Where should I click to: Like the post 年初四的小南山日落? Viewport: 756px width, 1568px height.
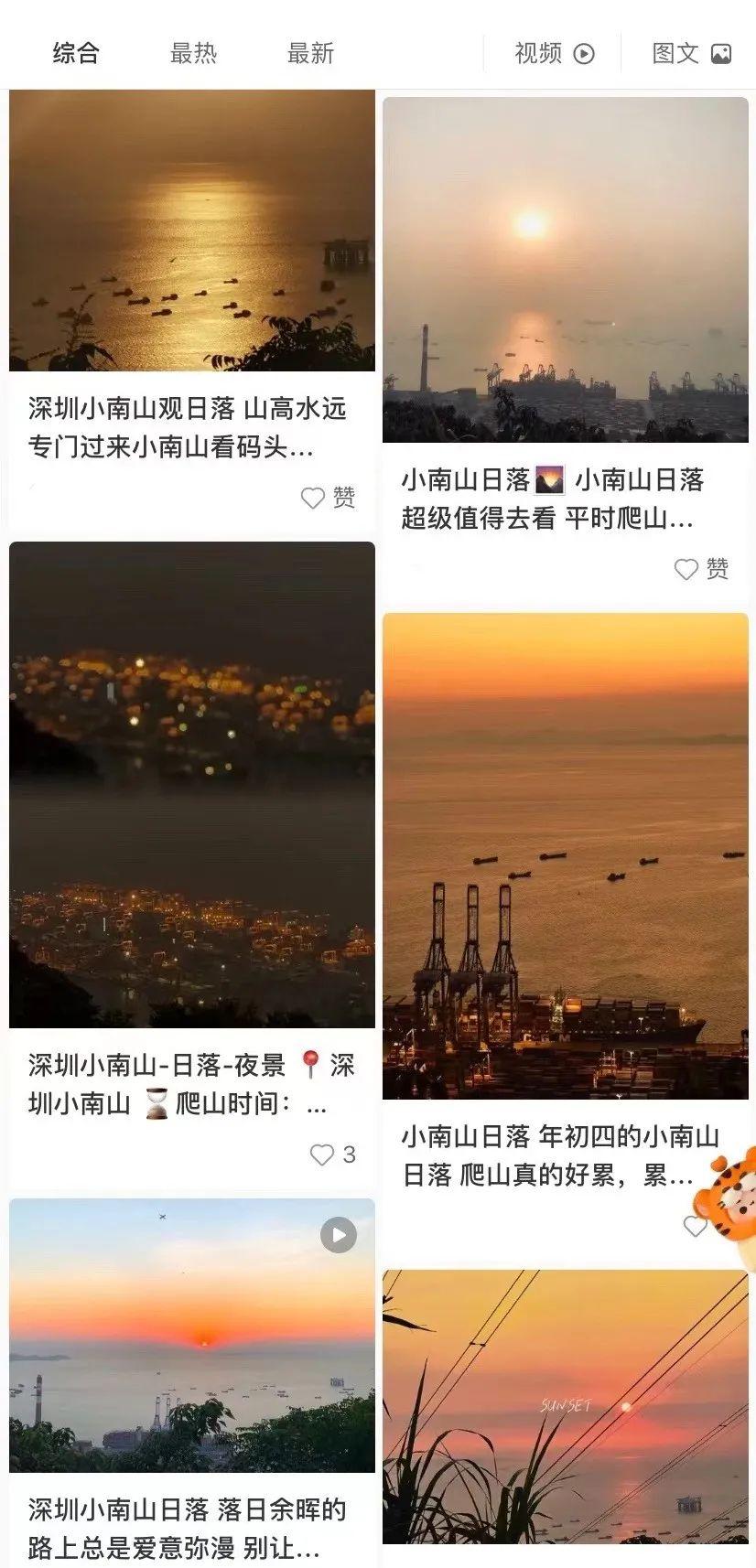(696, 1225)
